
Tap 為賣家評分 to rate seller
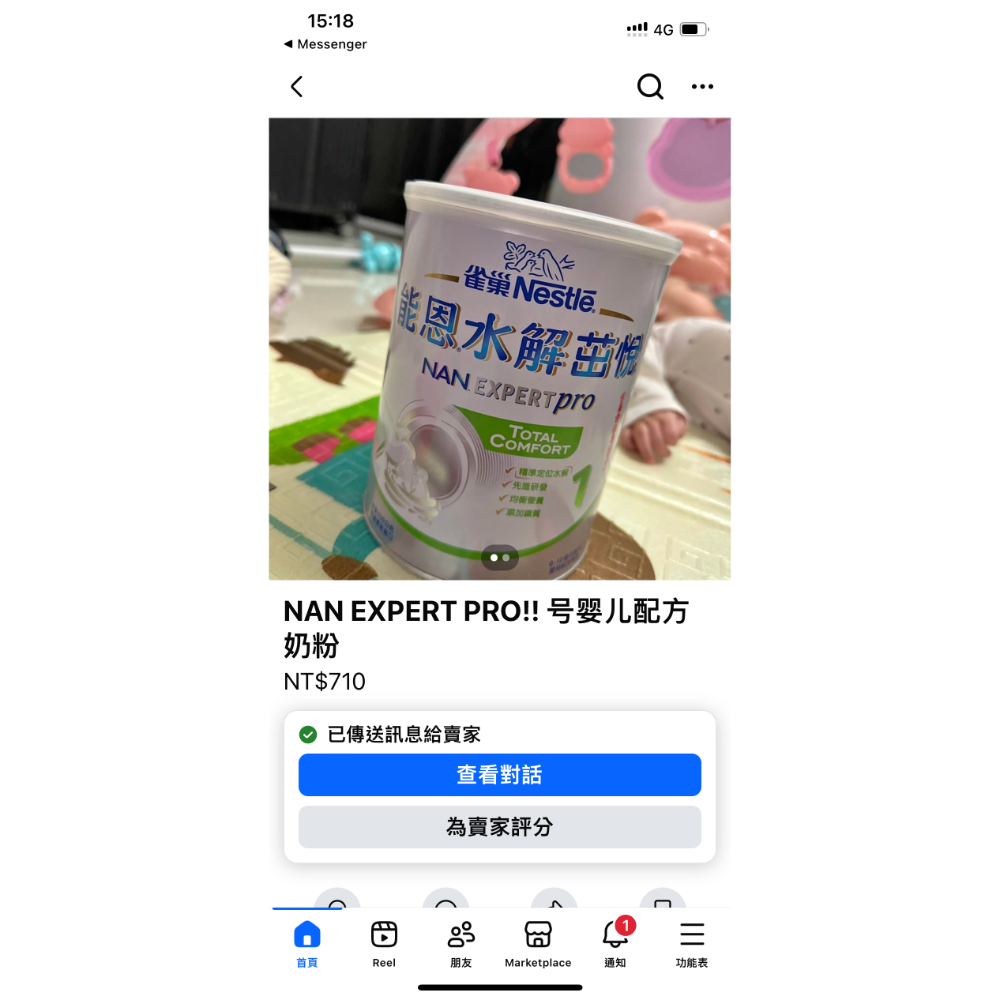click(x=499, y=827)
